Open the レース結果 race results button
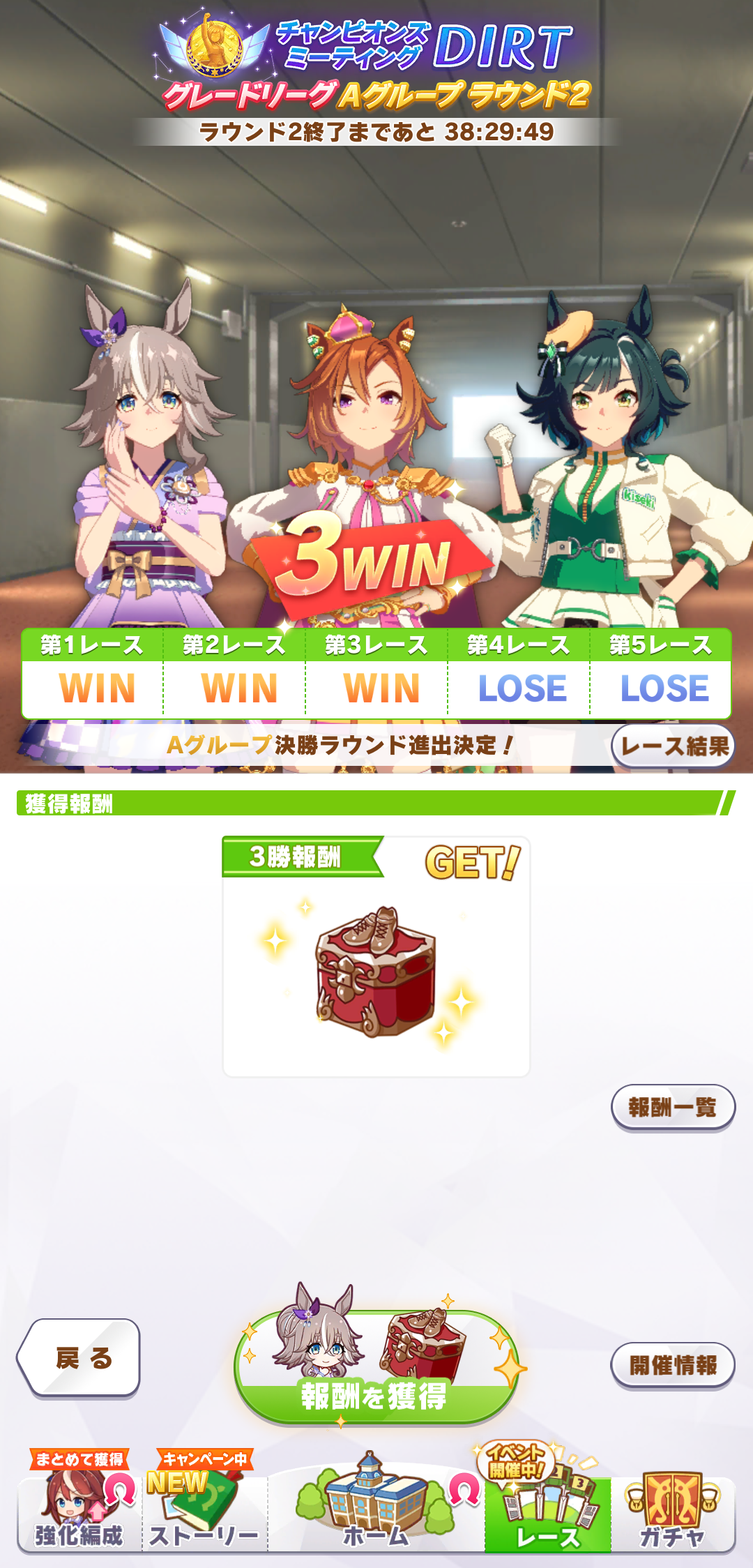 673,746
